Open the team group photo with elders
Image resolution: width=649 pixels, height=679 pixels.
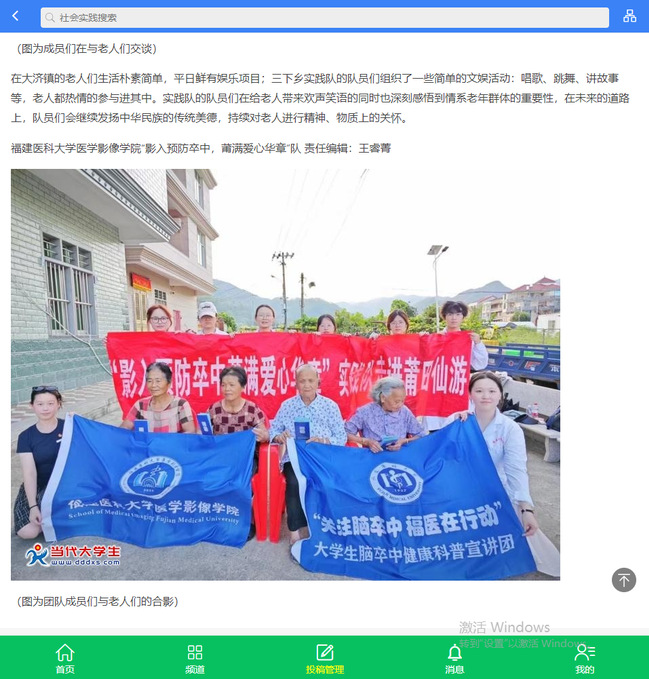pyautogui.click(x=285, y=374)
